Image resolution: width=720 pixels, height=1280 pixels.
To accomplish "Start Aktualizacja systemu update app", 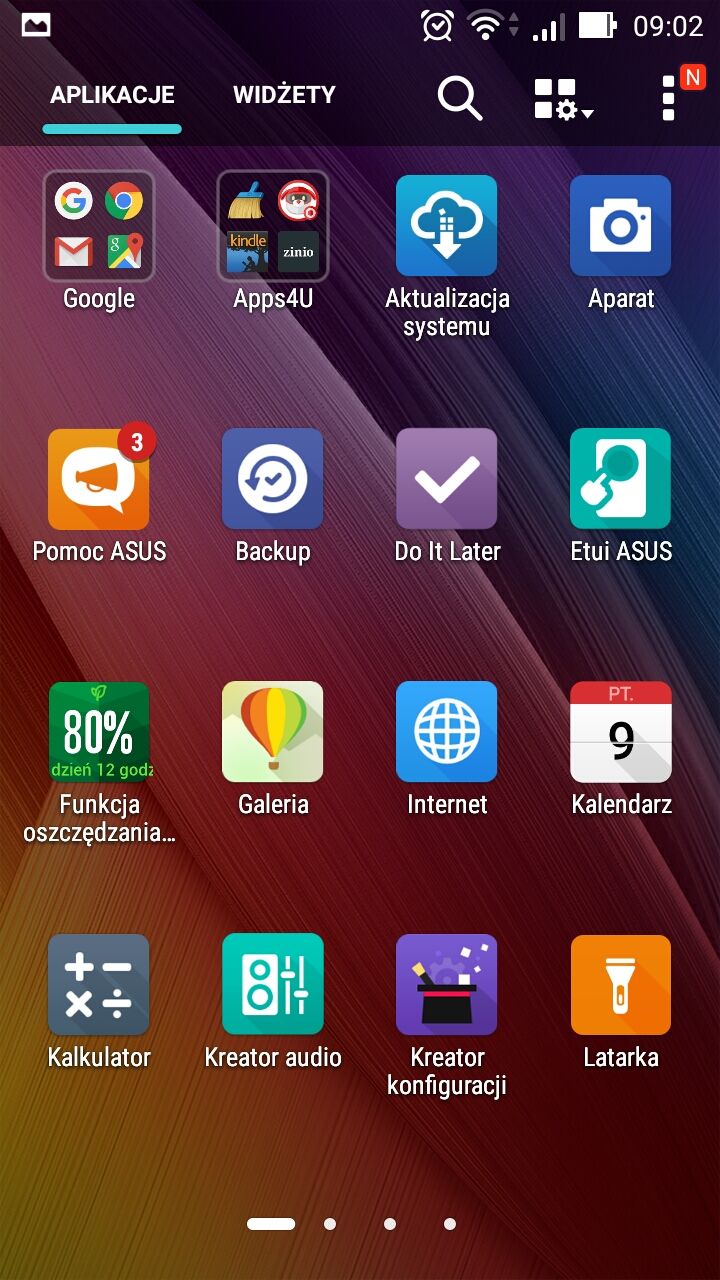I will coord(446,226).
